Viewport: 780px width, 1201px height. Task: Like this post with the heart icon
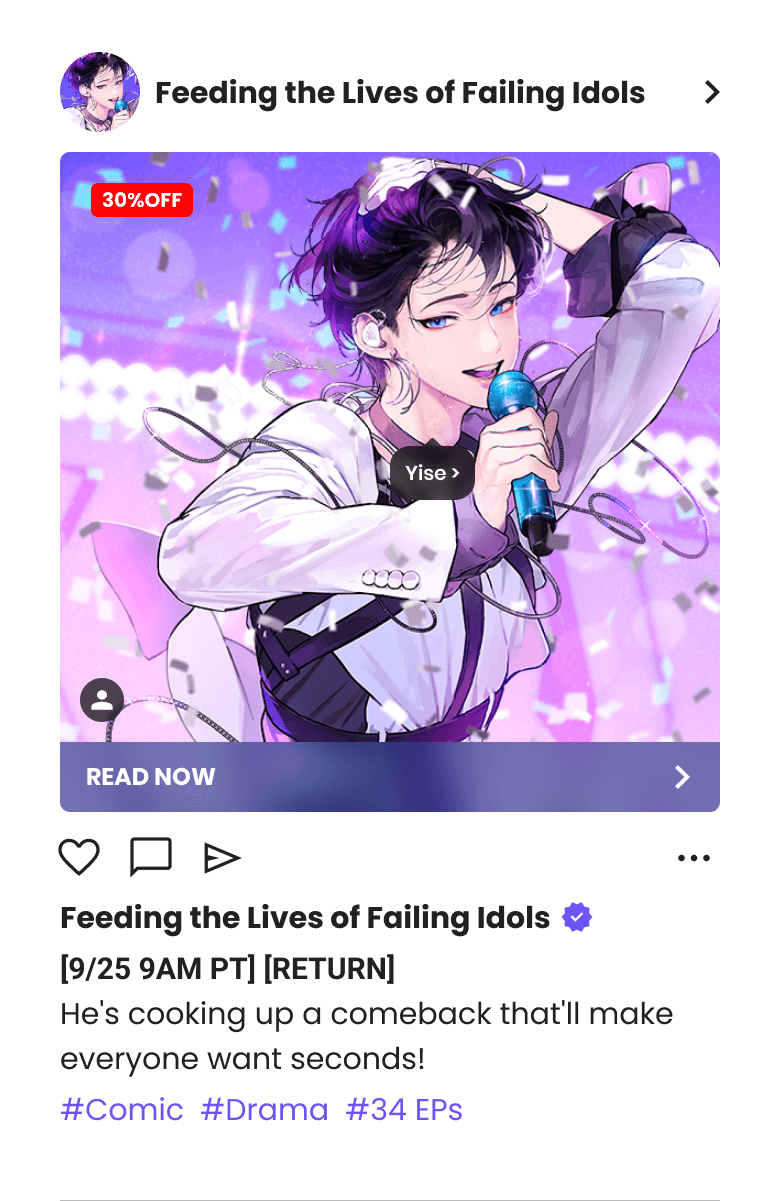[x=79, y=857]
